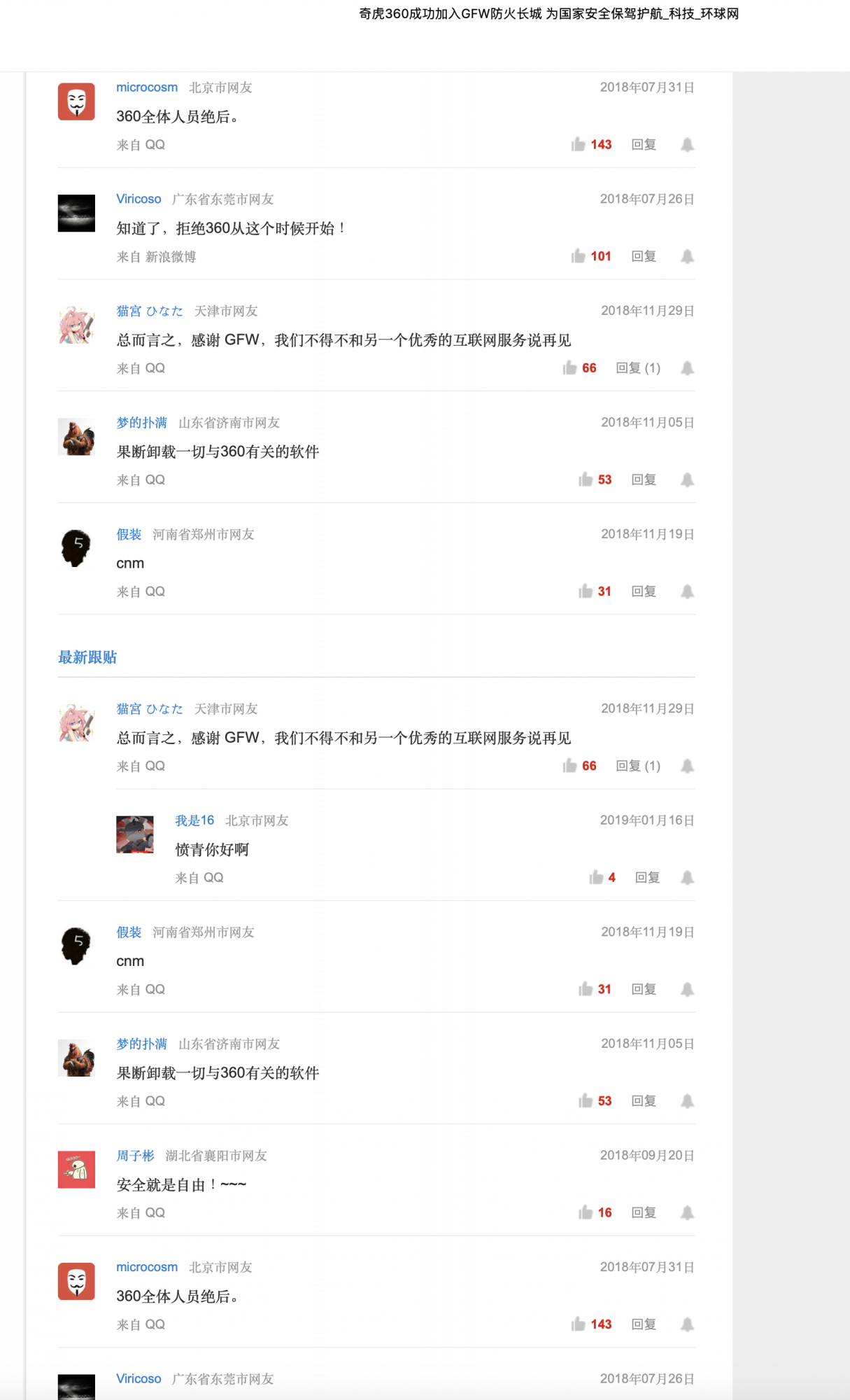Tap the bell icon on 我是16's reply

(687, 877)
